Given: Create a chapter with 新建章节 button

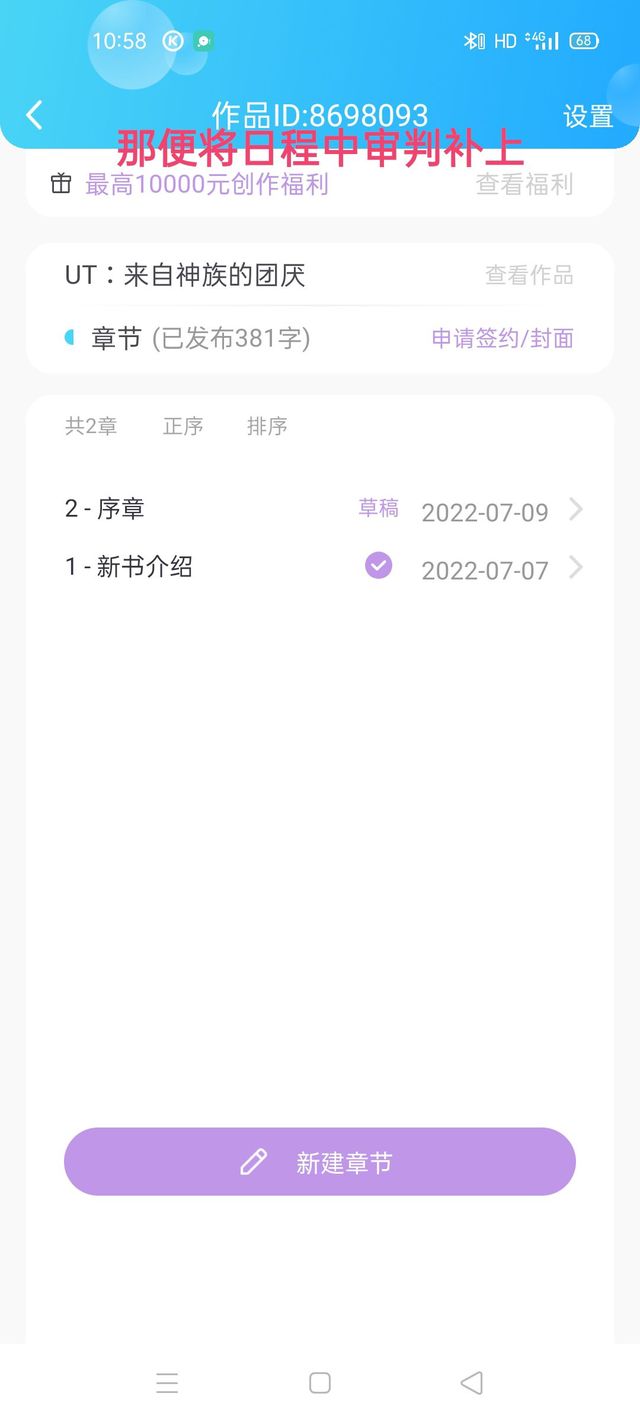Looking at the screenshot, I should tap(320, 1162).
